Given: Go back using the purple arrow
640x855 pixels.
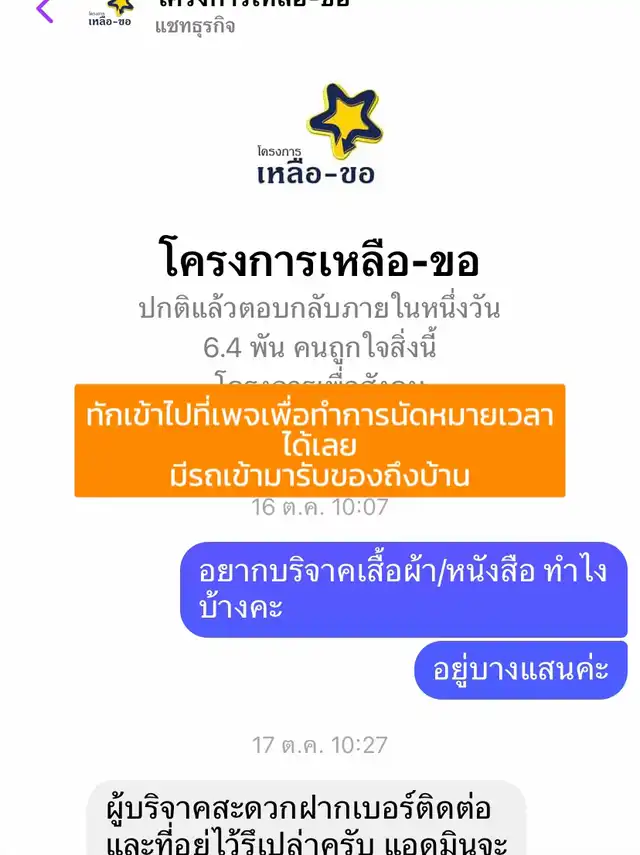Looking at the screenshot, I should pyautogui.click(x=44, y=9).
